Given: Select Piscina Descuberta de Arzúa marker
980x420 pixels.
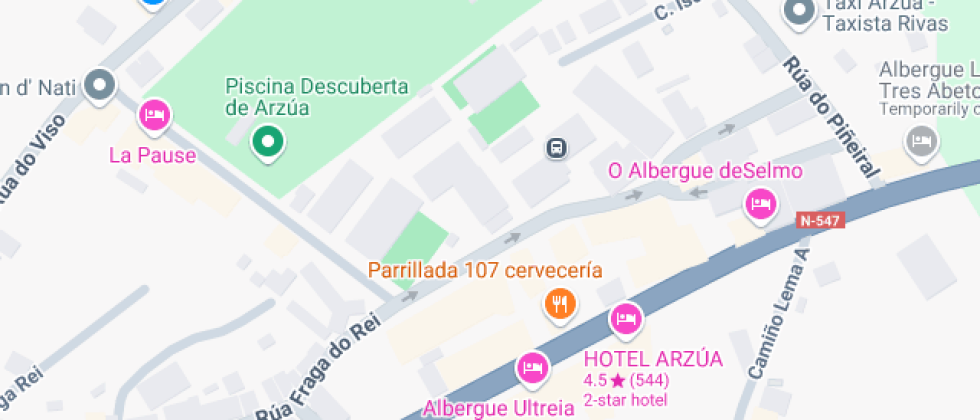Looking at the screenshot, I should pyautogui.click(x=267, y=141).
